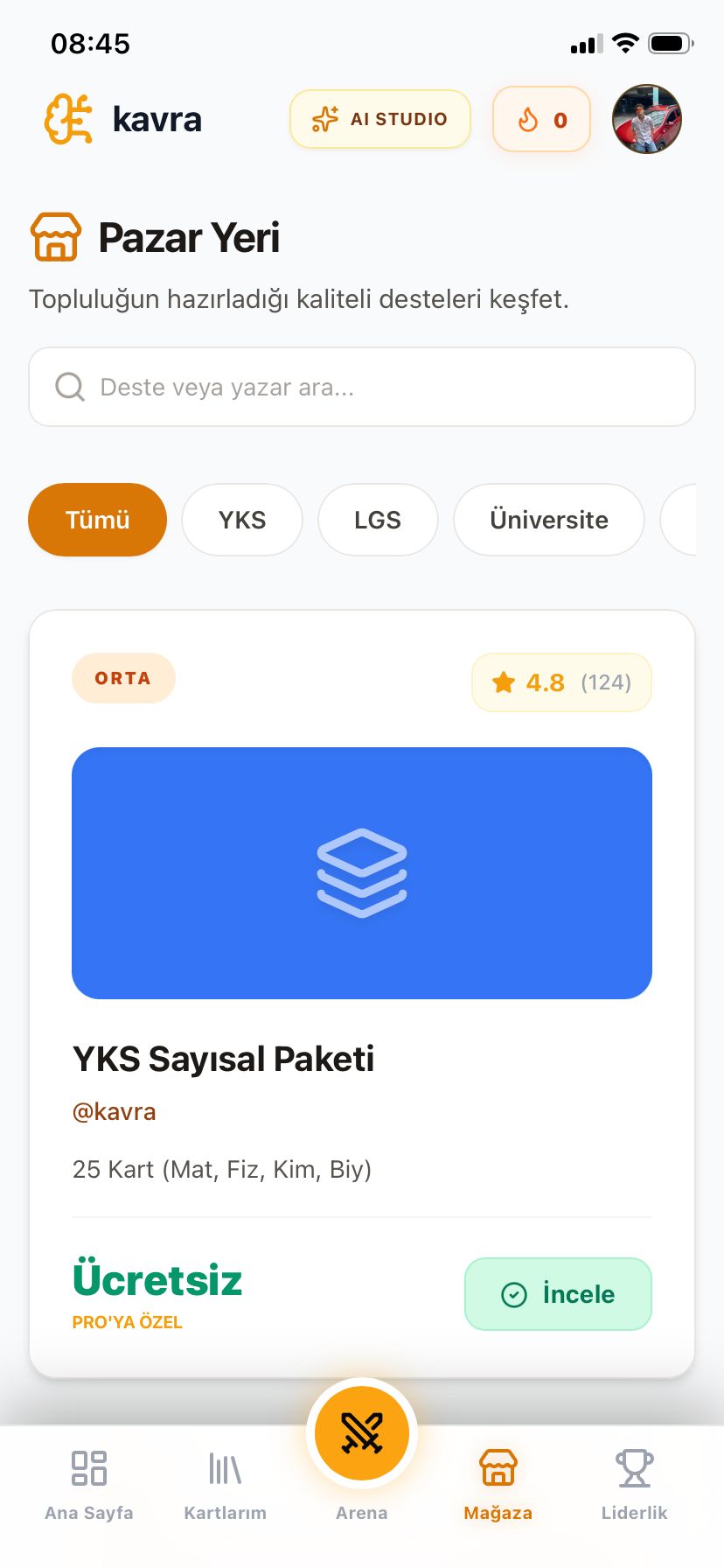
Task: Tap İncele on YKS Sayısal Paketi
Action: 558,1294
